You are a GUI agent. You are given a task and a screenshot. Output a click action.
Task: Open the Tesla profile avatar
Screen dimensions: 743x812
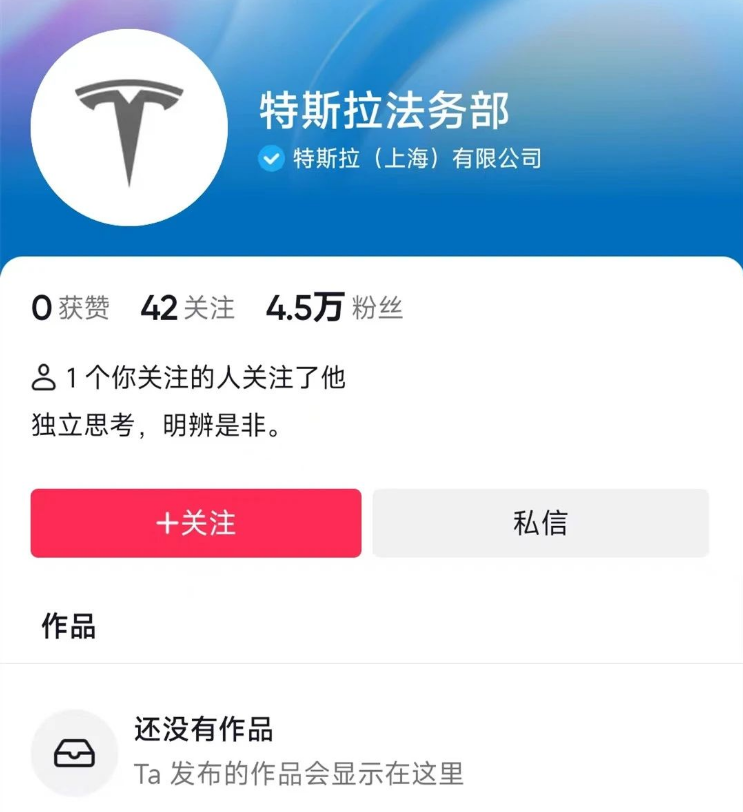pyautogui.click(x=129, y=127)
